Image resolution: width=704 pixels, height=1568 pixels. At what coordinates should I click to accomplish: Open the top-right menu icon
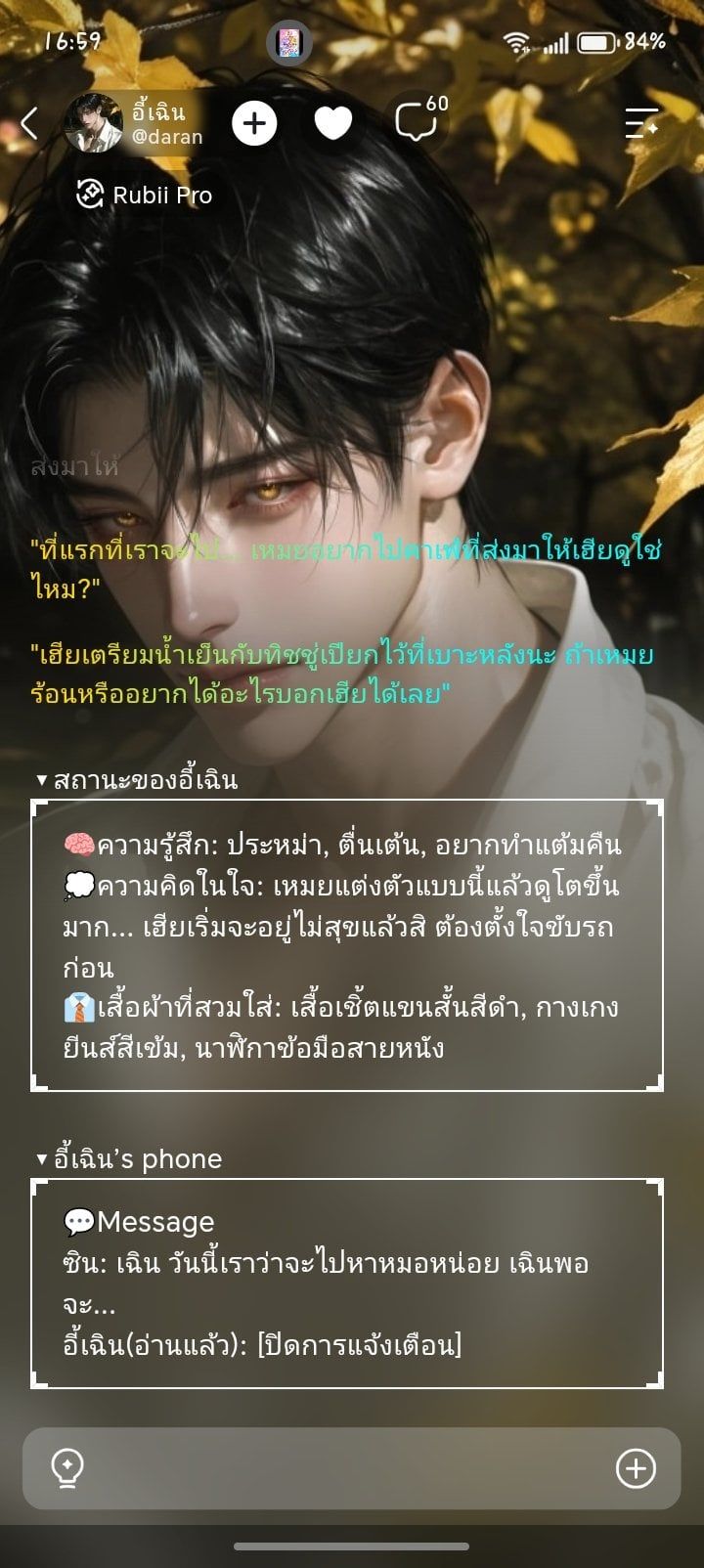point(641,123)
